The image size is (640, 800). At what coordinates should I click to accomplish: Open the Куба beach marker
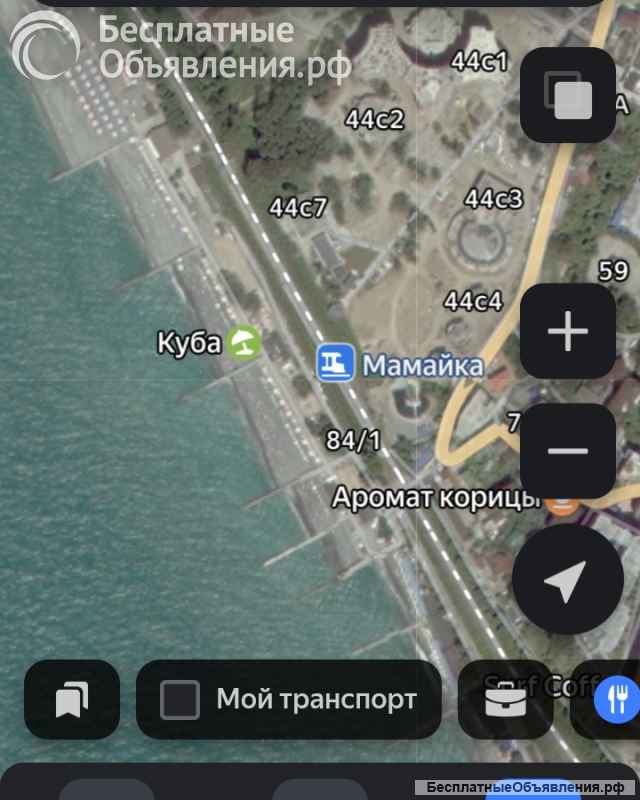pos(244,343)
